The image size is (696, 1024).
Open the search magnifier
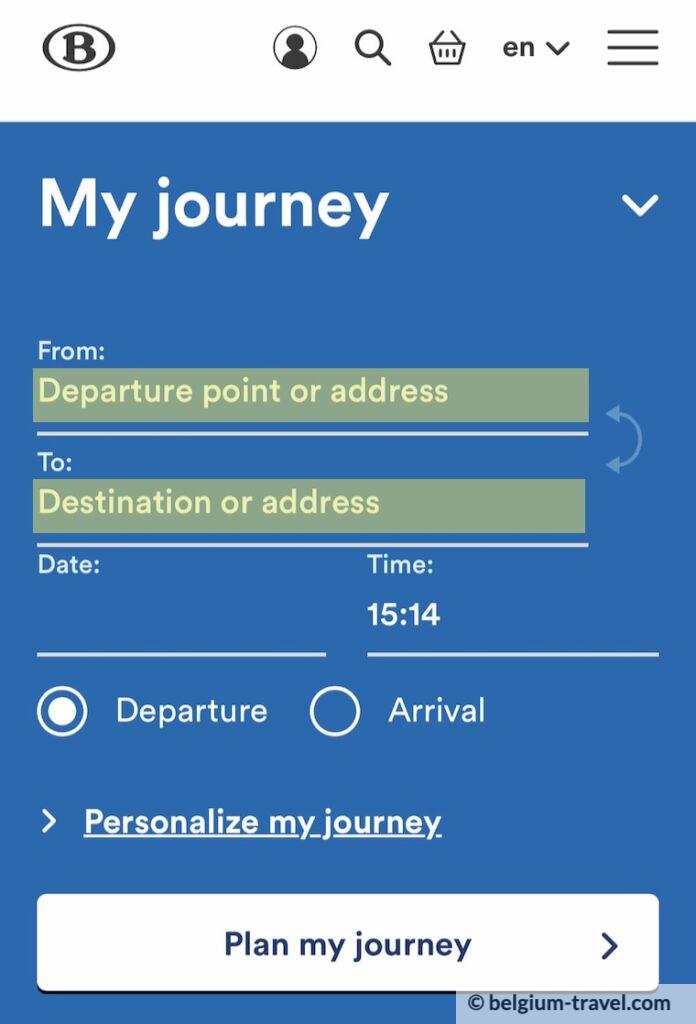(x=372, y=47)
